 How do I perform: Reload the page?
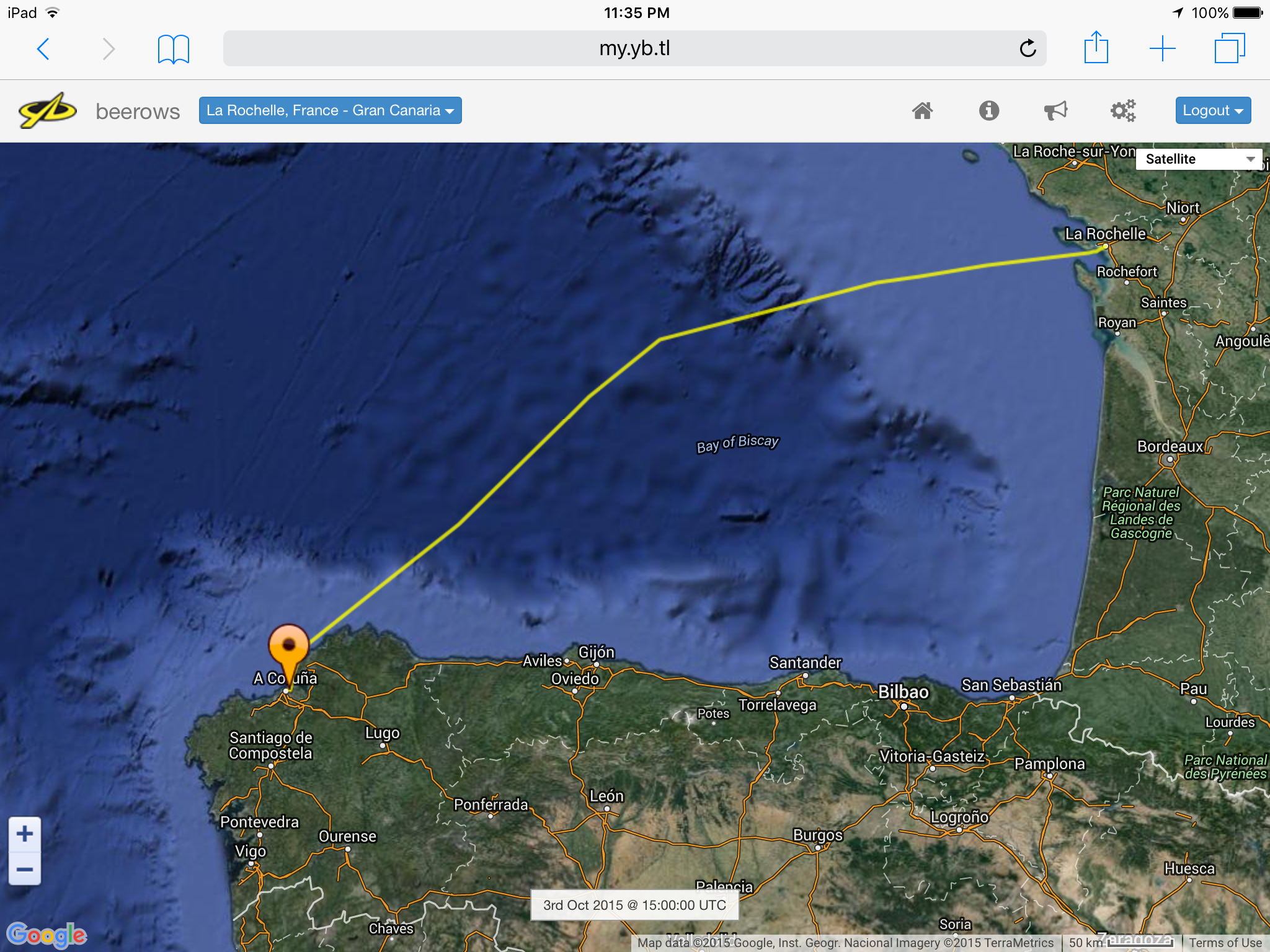(x=1028, y=48)
